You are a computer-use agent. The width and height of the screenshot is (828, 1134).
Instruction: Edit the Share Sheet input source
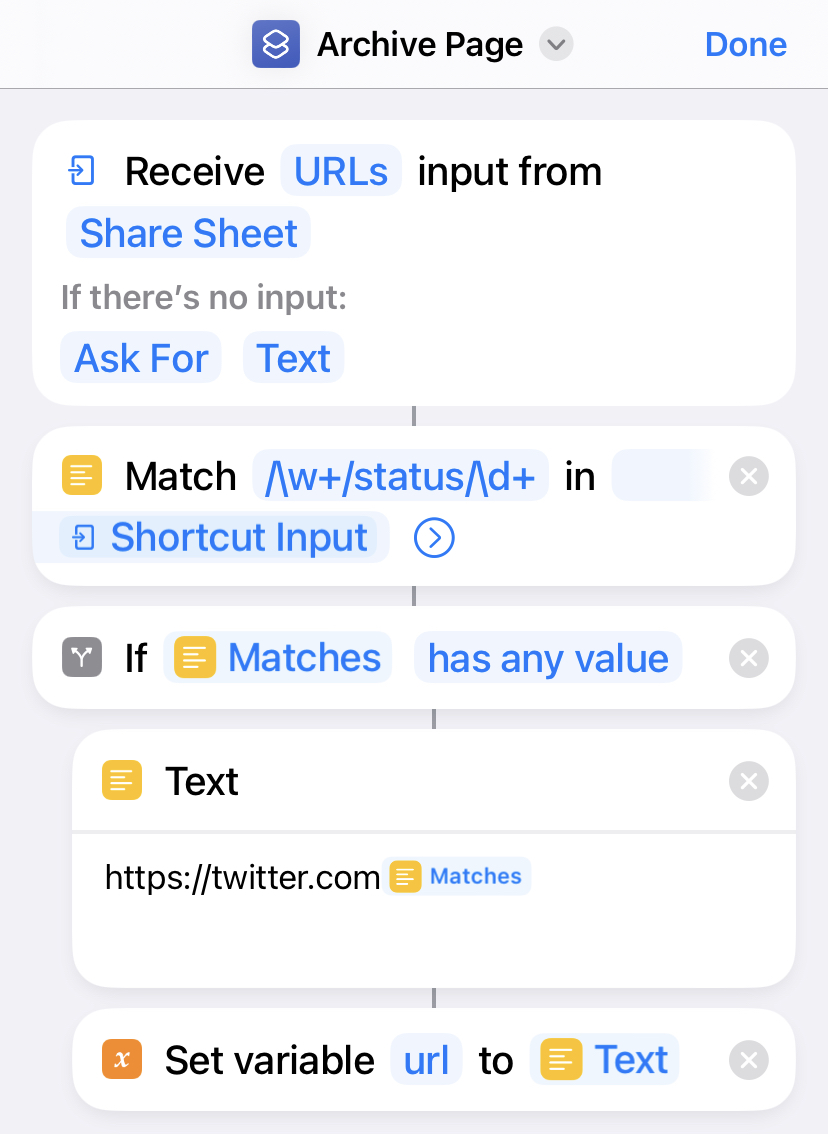click(189, 233)
